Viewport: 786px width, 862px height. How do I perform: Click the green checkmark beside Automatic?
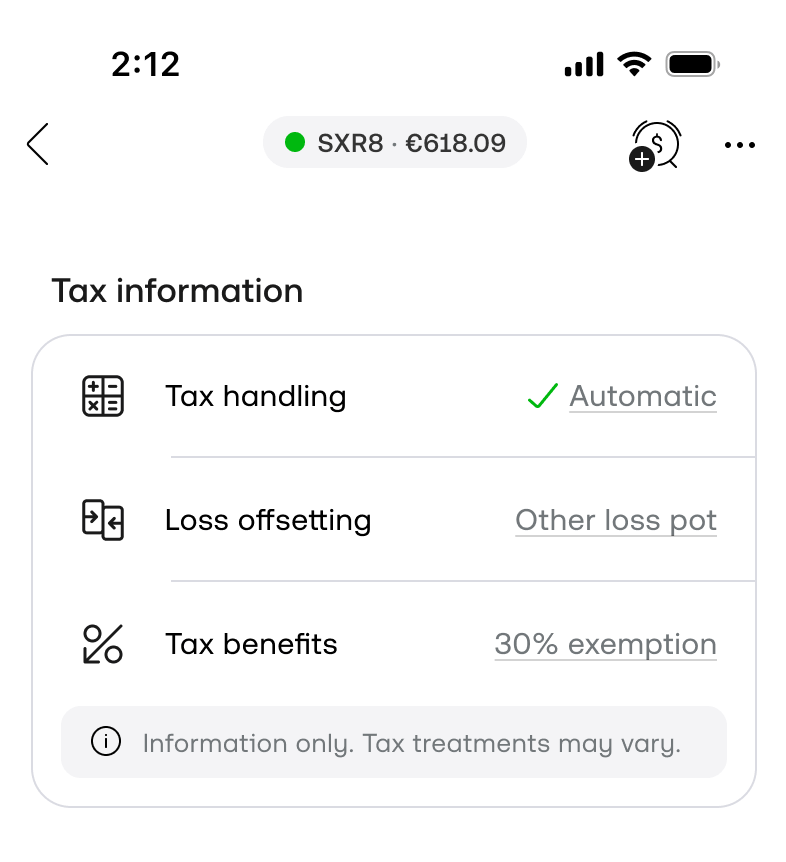(x=541, y=396)
